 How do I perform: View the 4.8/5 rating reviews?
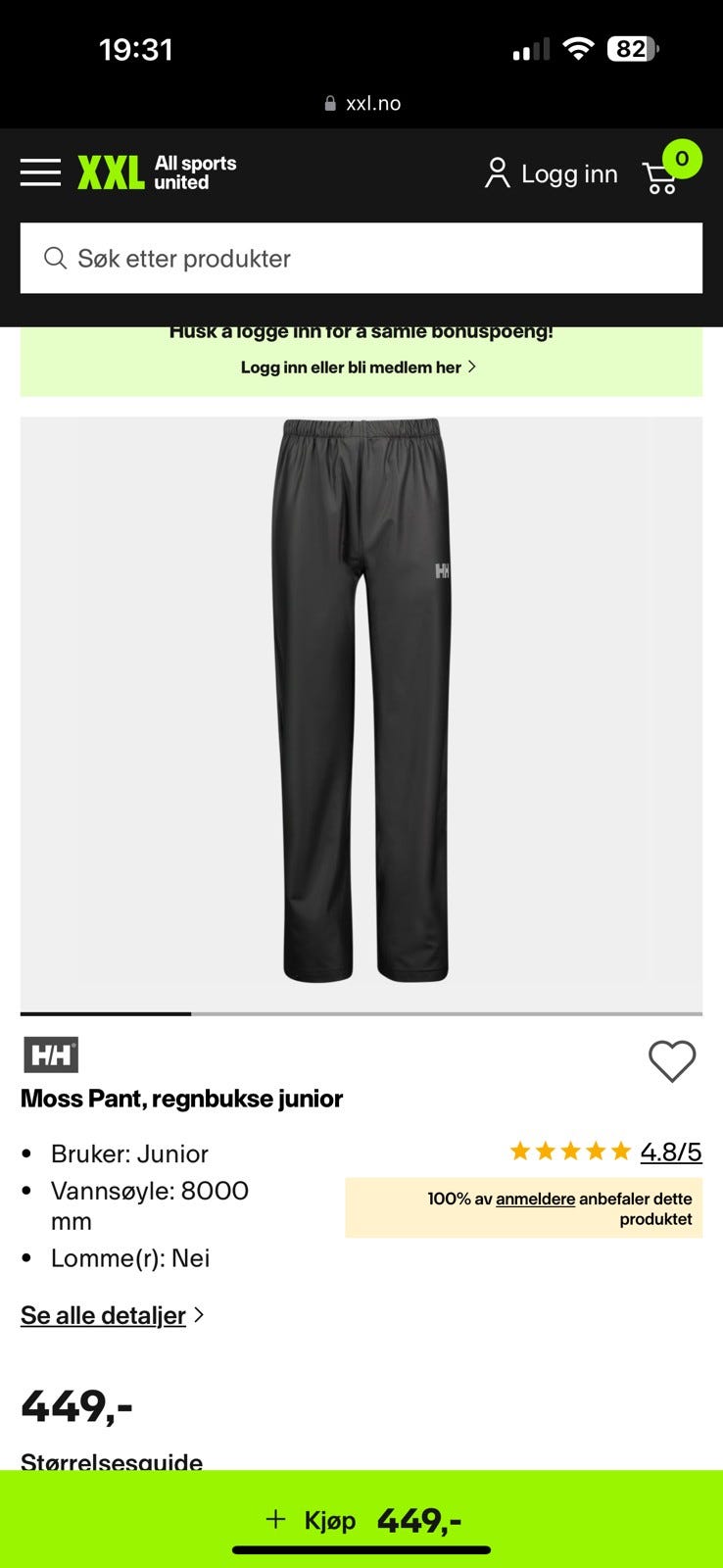click(670, 1151)
